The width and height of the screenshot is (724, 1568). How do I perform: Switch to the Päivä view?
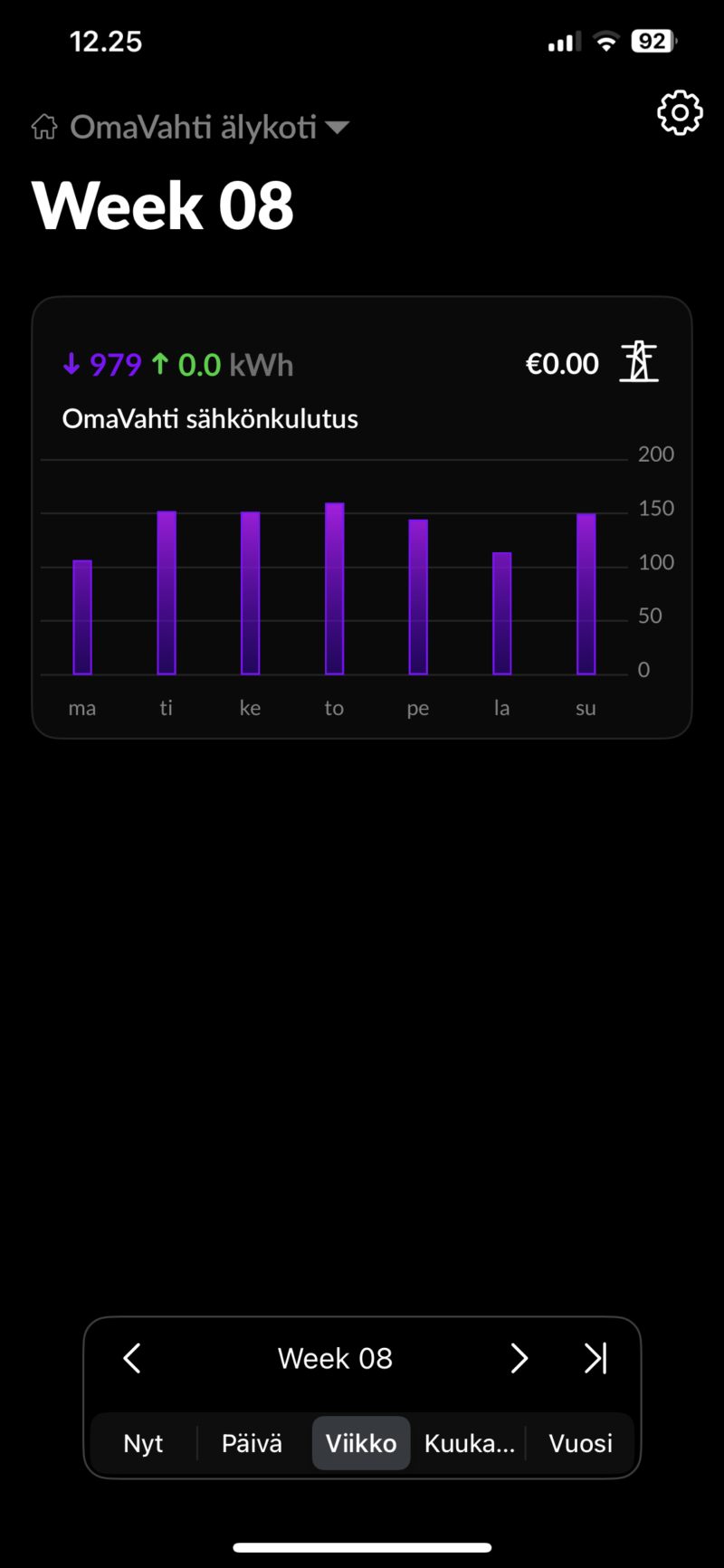[252, 1443]
